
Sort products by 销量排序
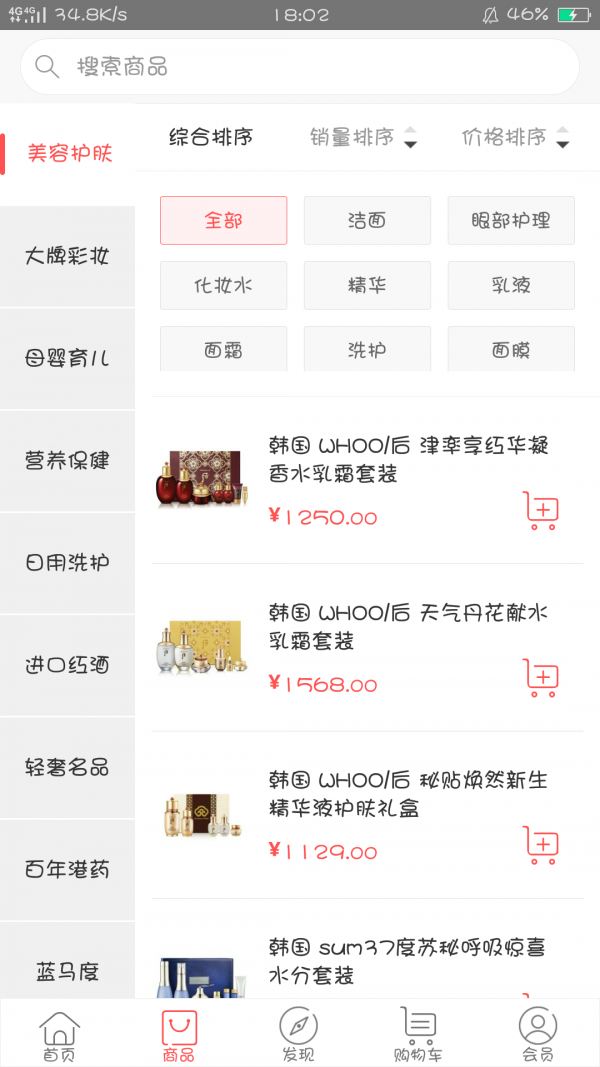pos(362,138)
